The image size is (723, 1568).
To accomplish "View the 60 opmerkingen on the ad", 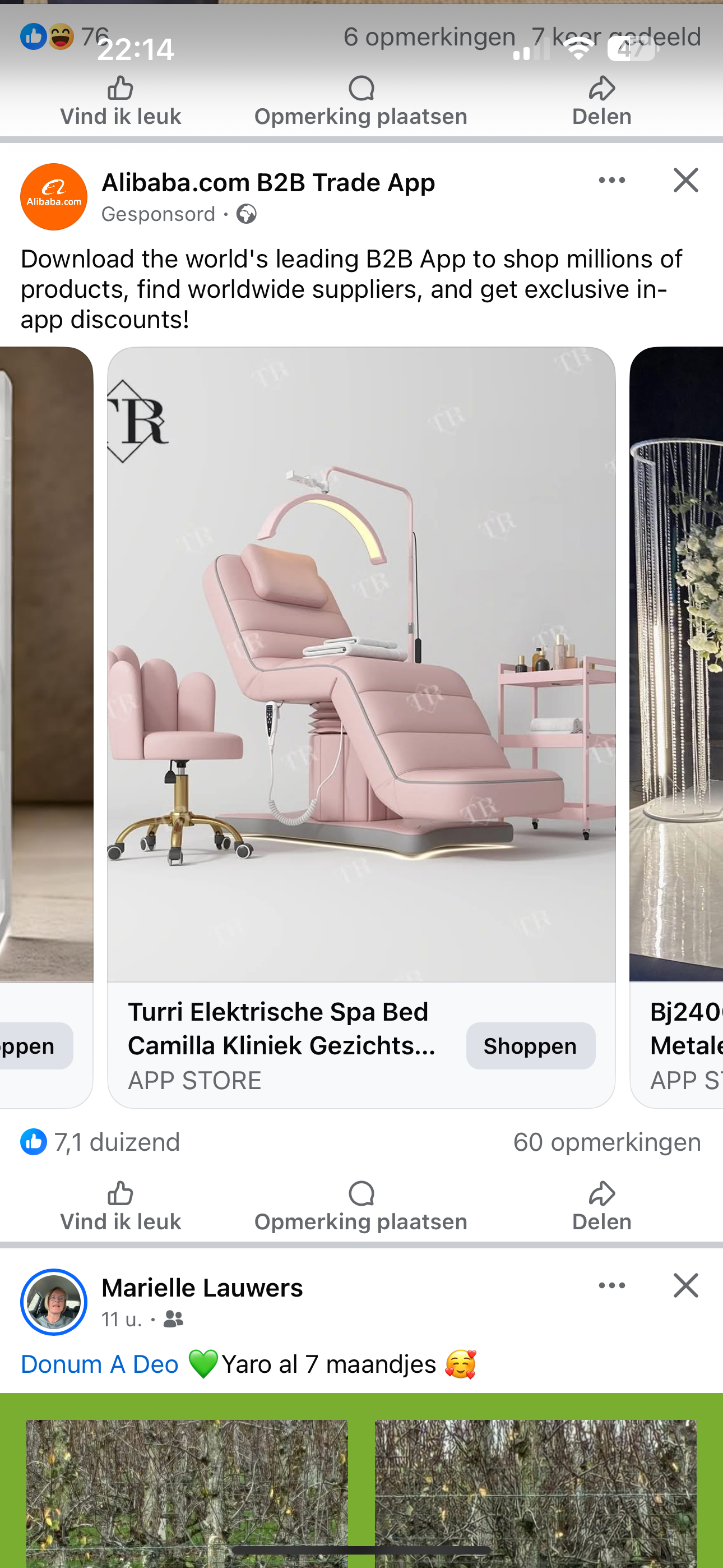I will point(607,1142).
